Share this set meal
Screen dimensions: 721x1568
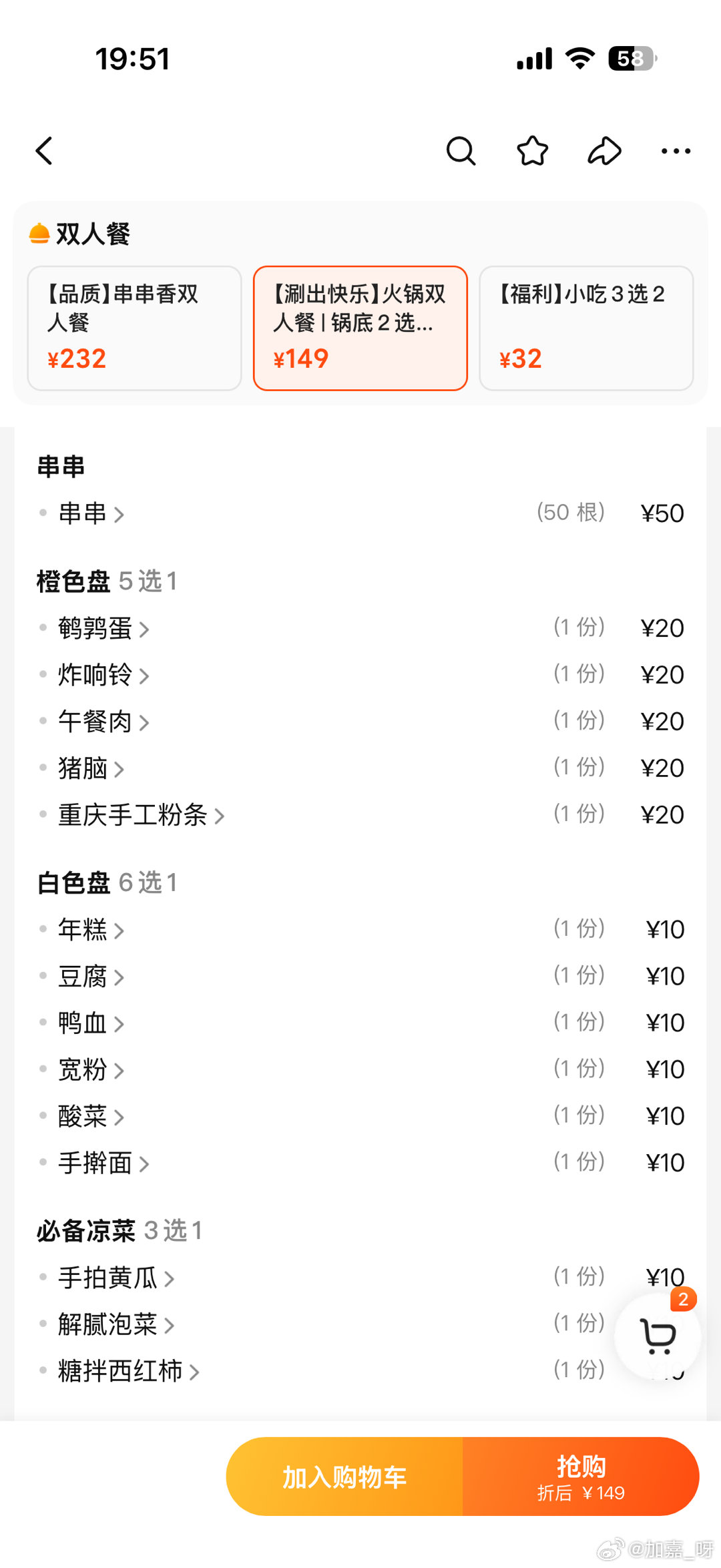point(604,151)
